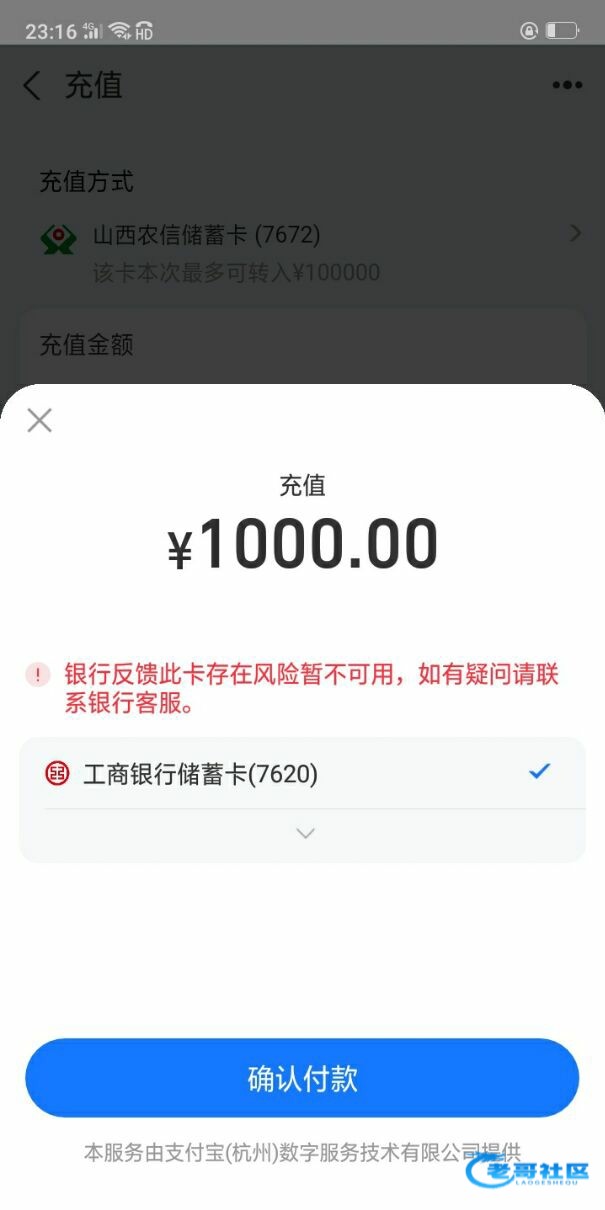Viewport: 605px width, 1210px height.
Task: Expand more payment methods with down chevron
Action: 306,833
